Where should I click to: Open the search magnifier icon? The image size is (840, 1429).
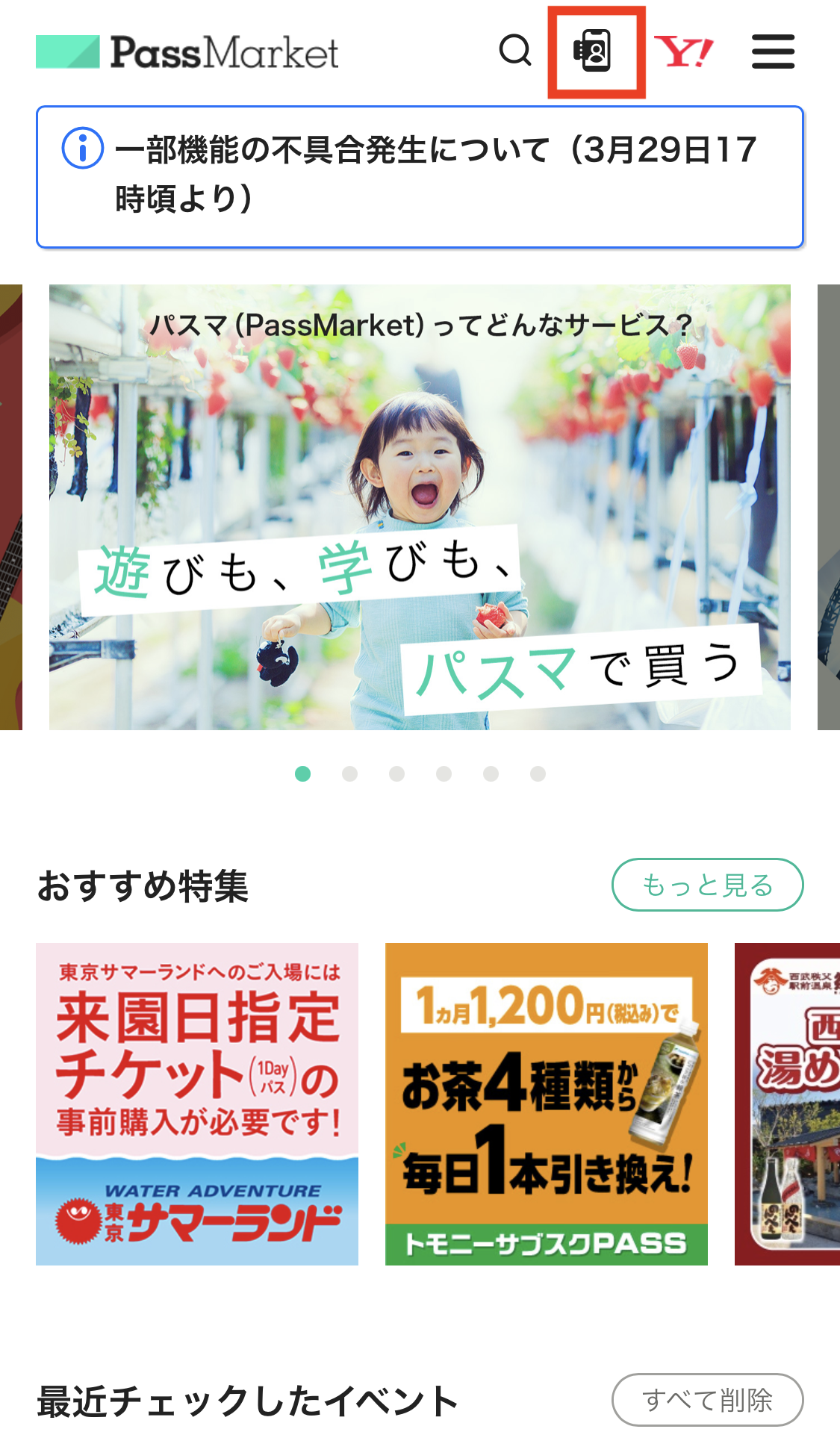click(515, 51)
